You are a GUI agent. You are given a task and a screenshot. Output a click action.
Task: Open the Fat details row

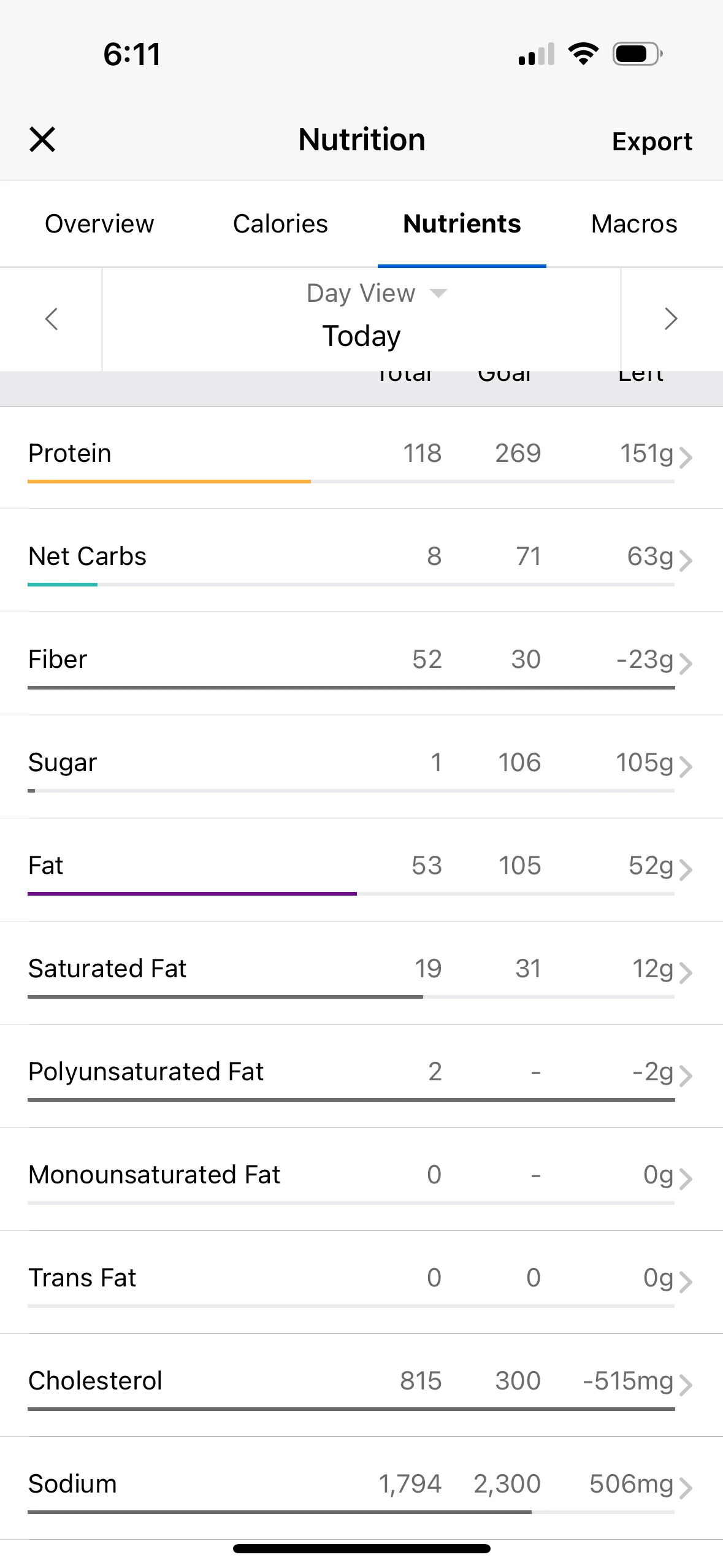[x=361, y=870]
